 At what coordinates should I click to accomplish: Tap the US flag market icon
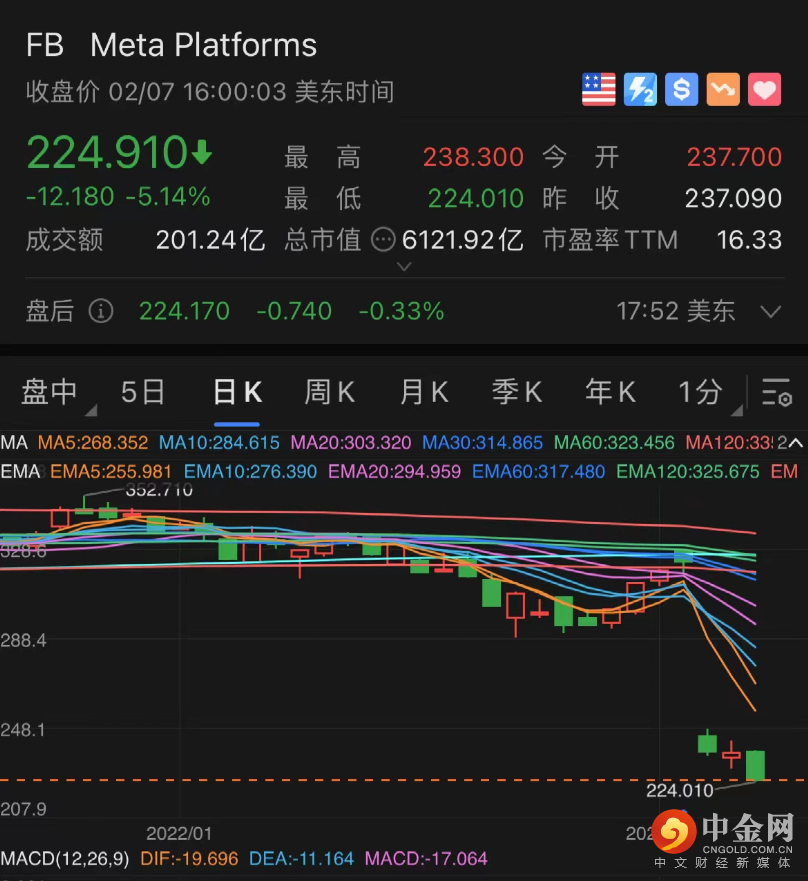(599, 90)
